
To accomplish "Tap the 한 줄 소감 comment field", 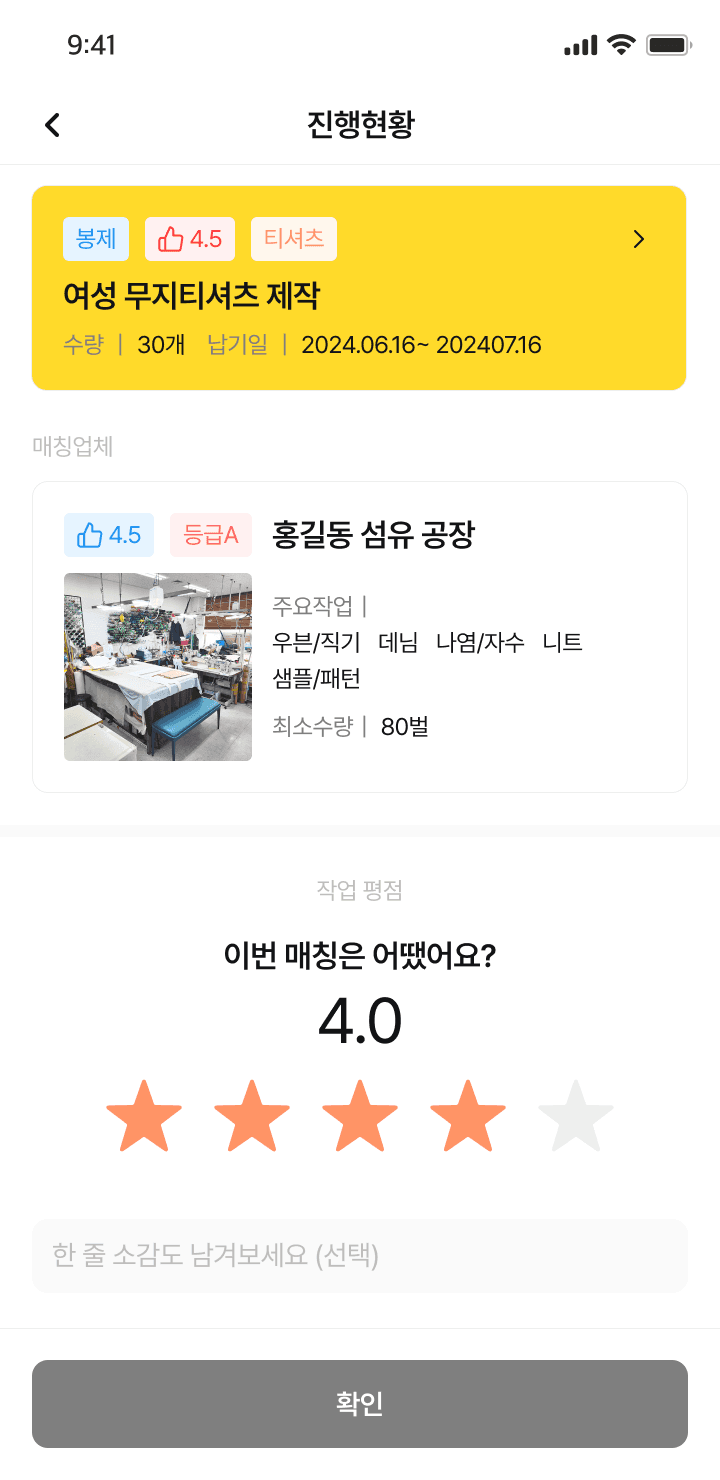I will (x=359, y=1256).
